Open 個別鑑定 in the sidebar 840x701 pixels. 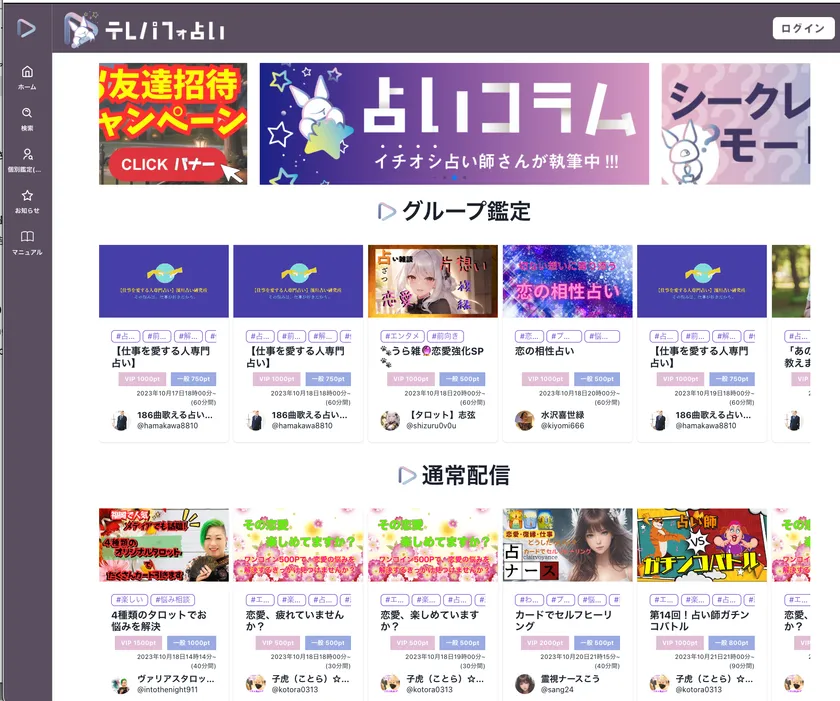click(27, 160)
